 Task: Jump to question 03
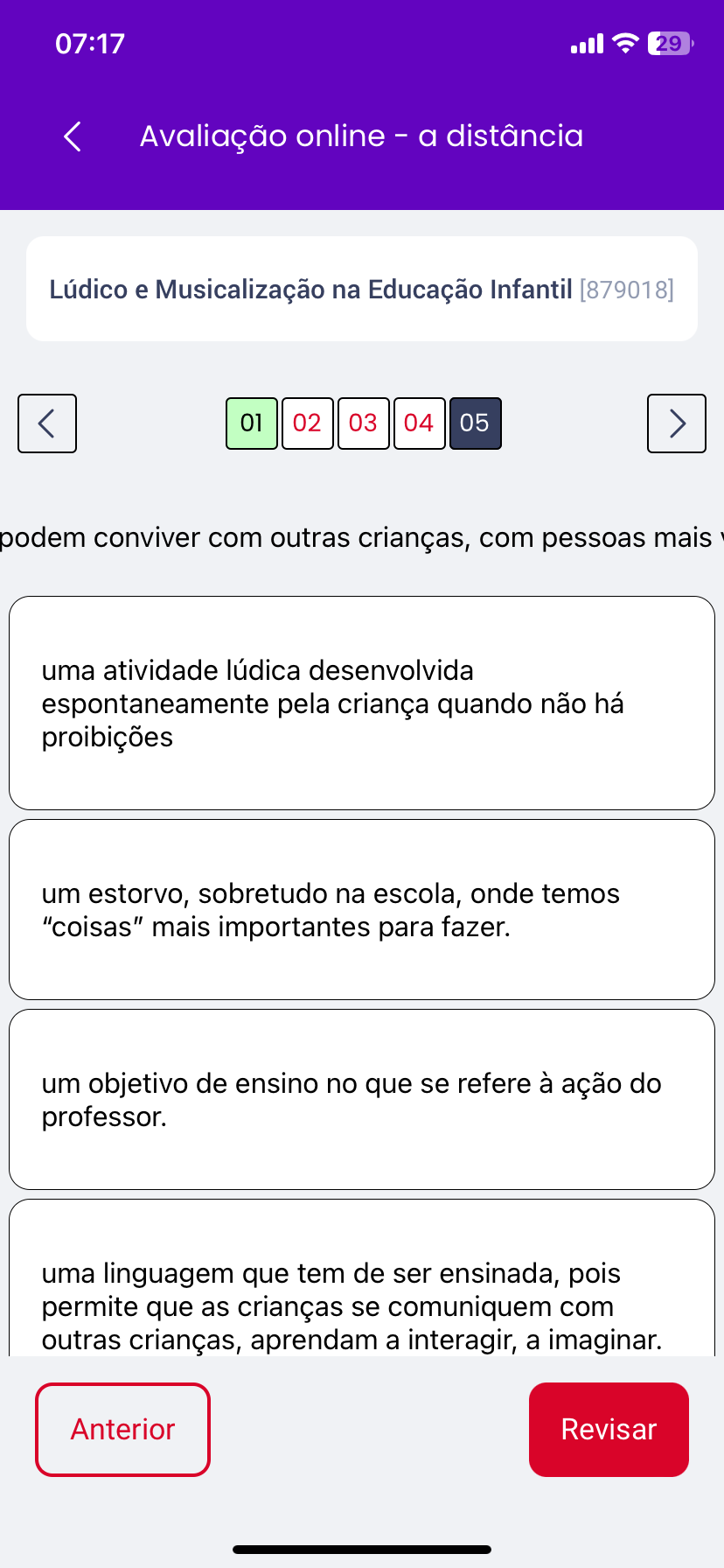pyautogui.click(x=364, y=423)
